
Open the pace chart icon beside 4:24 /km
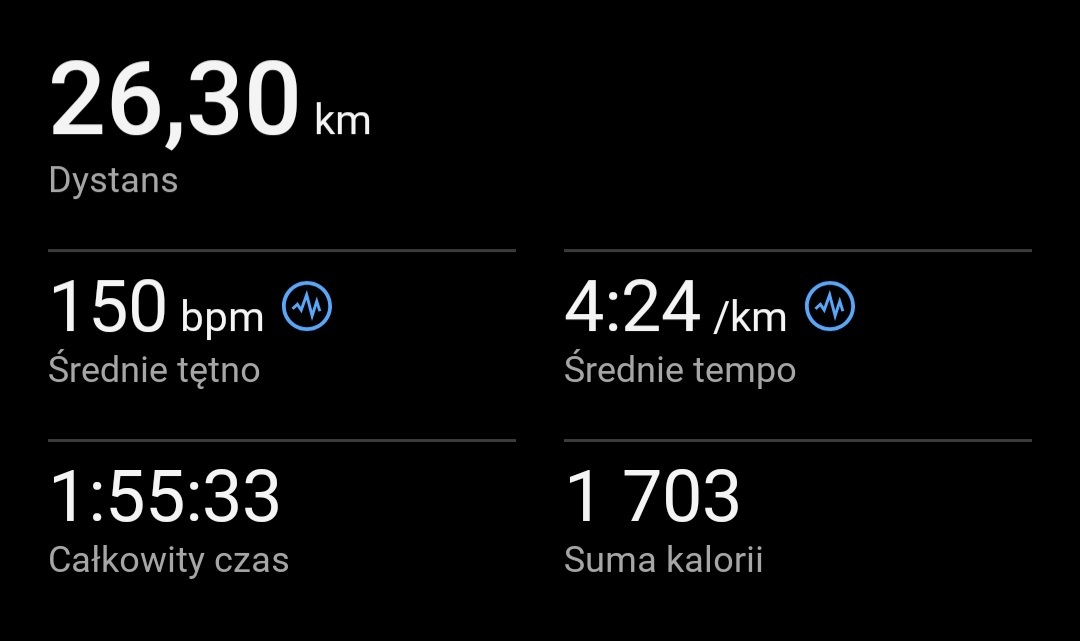(830, 307)
